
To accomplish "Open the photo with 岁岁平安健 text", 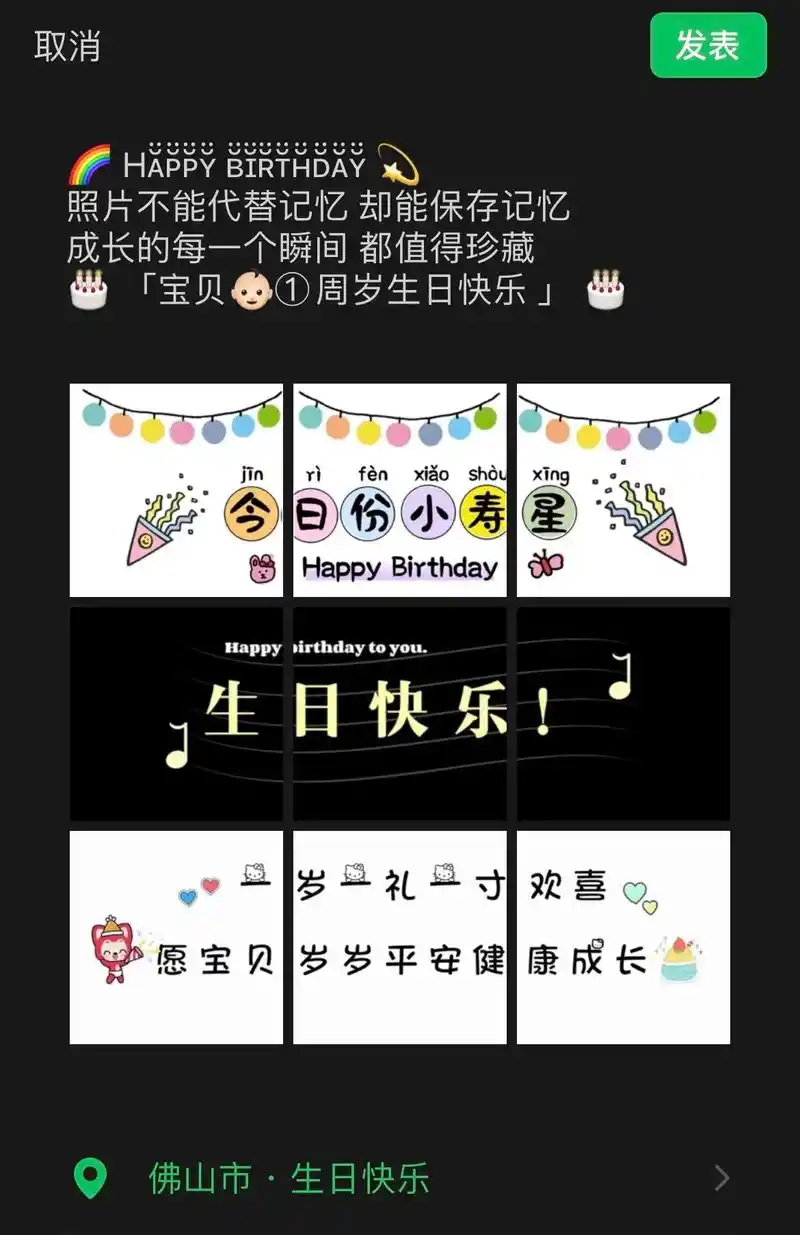I will pyautogui.click(x=400, y=937).
